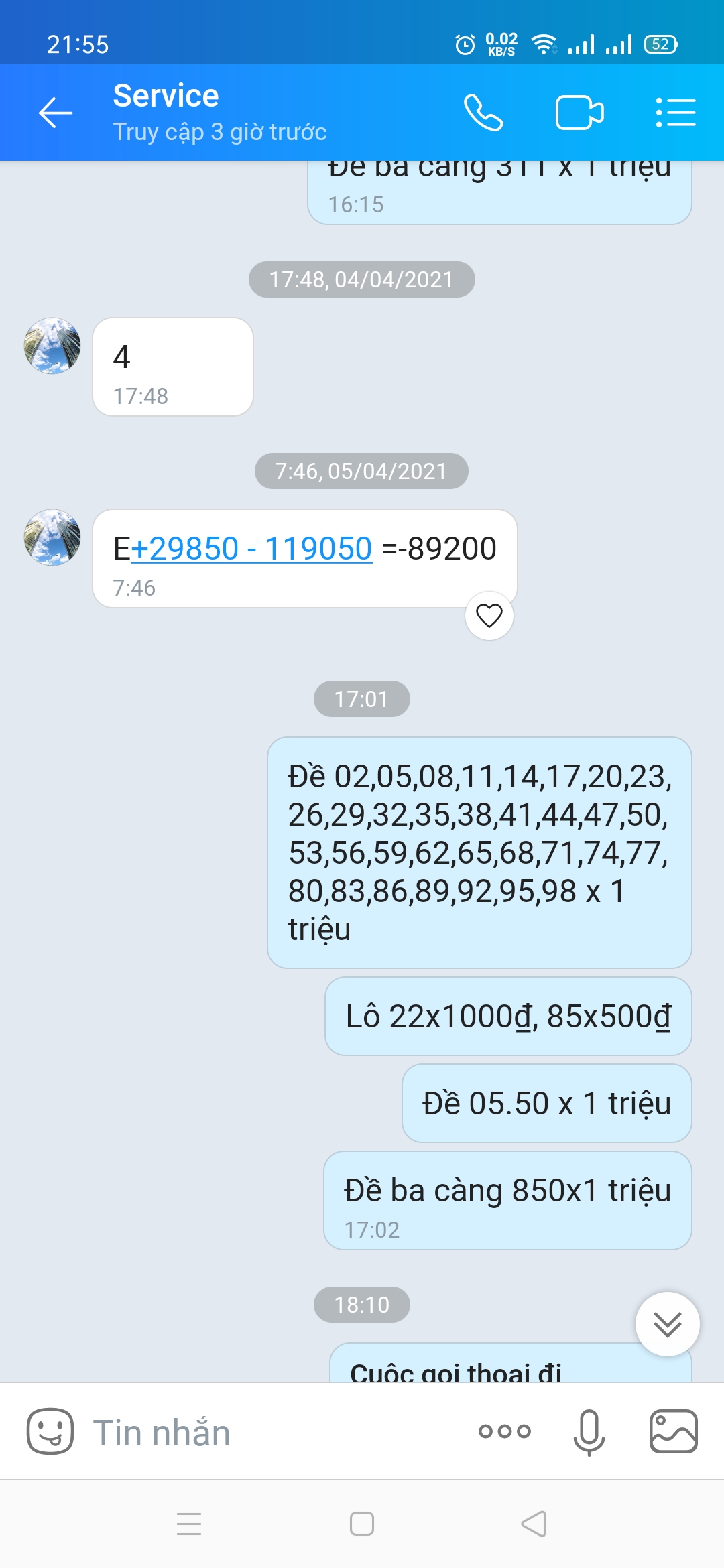Like the message ending in =-89200
This screenshot has height=1568, width=724.
point(489,615)
